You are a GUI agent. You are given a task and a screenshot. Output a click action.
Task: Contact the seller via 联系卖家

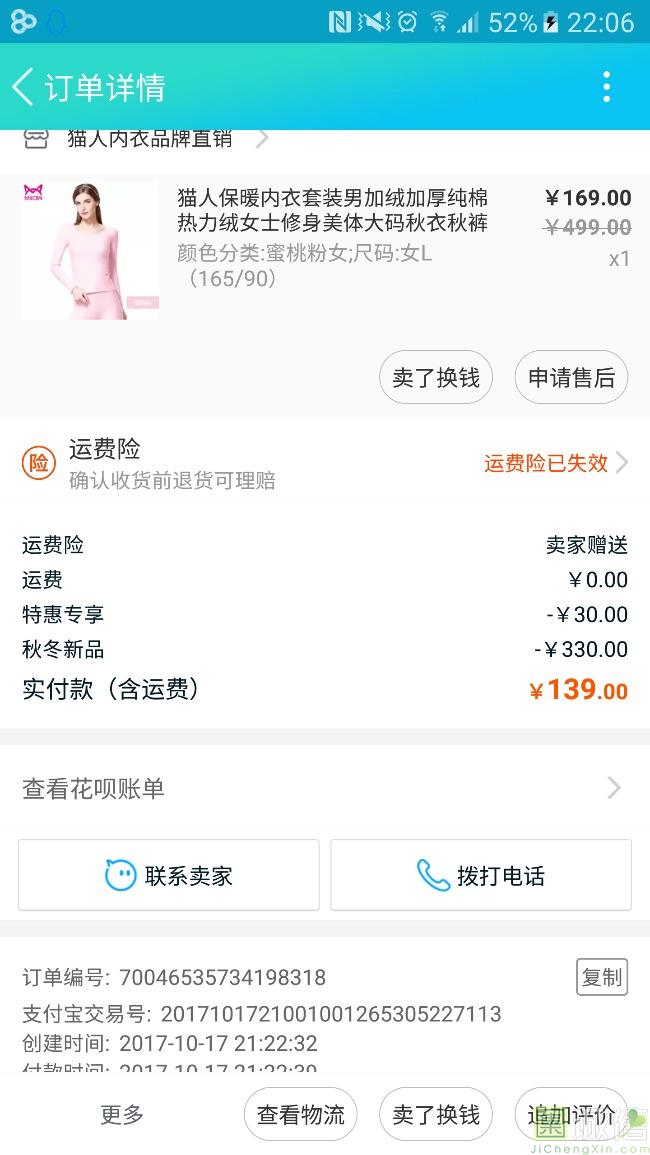point(169,876)
